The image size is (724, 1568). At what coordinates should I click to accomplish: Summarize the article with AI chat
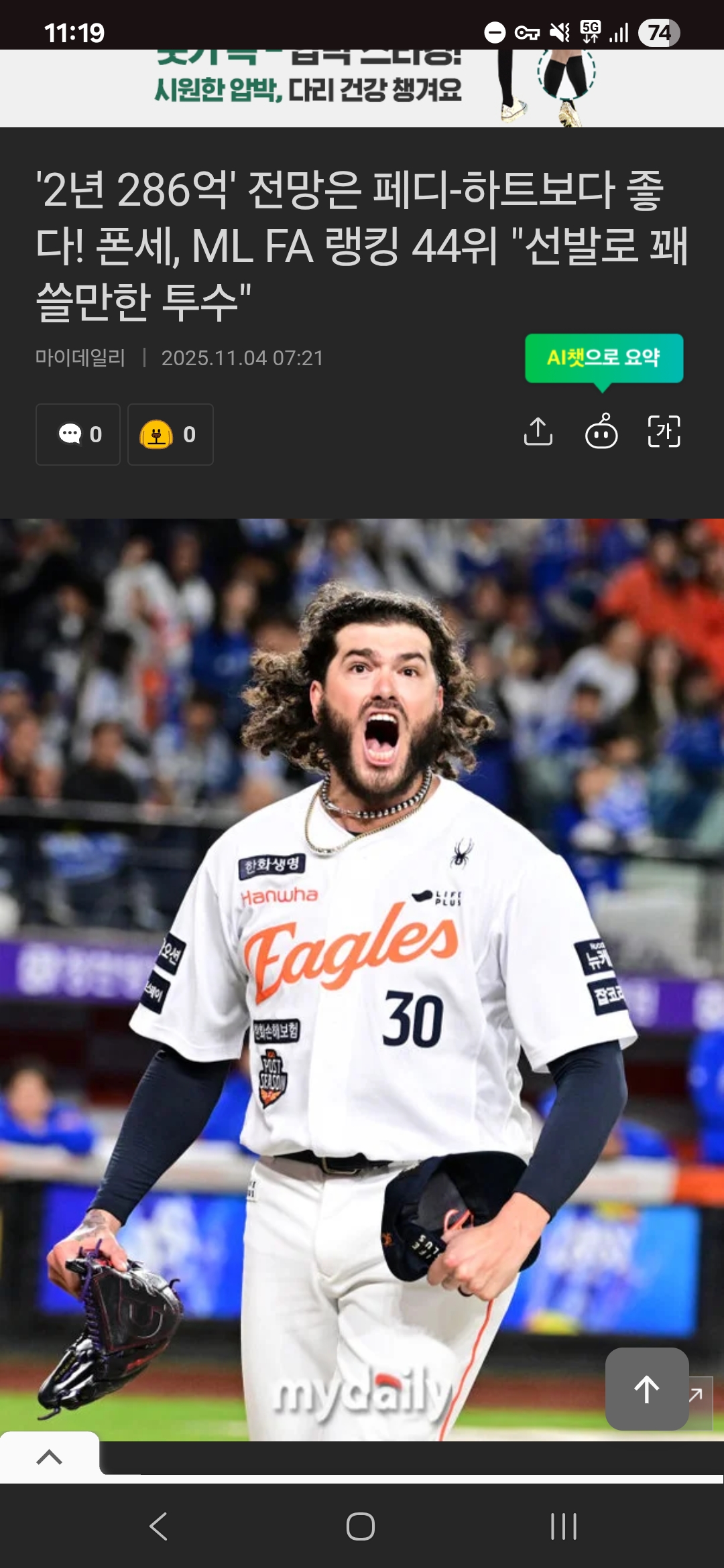(x=603, y=358)
